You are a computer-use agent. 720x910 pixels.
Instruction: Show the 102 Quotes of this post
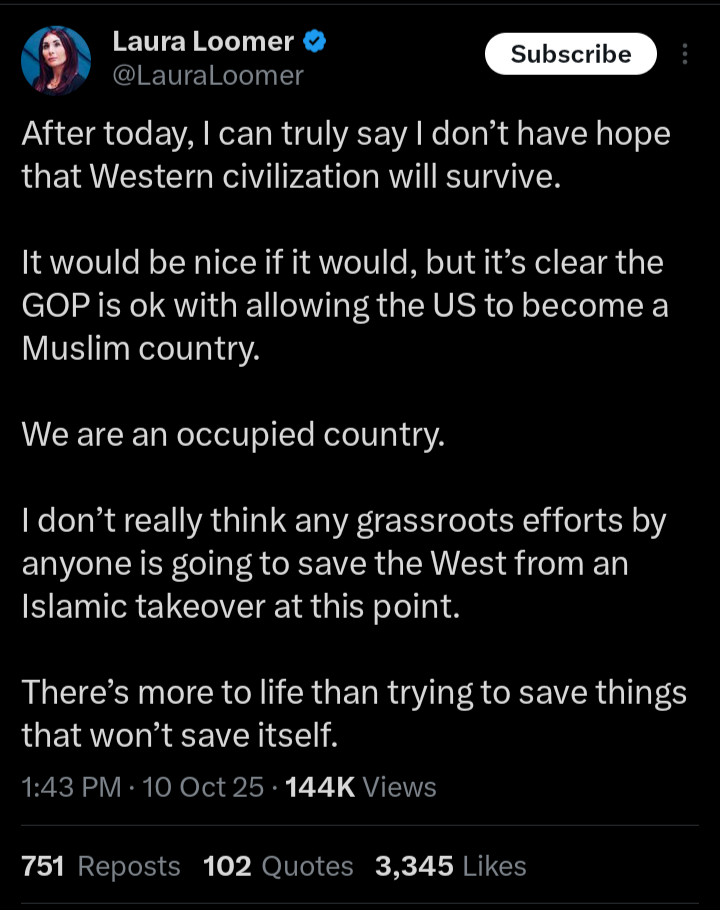click(278, 866)
